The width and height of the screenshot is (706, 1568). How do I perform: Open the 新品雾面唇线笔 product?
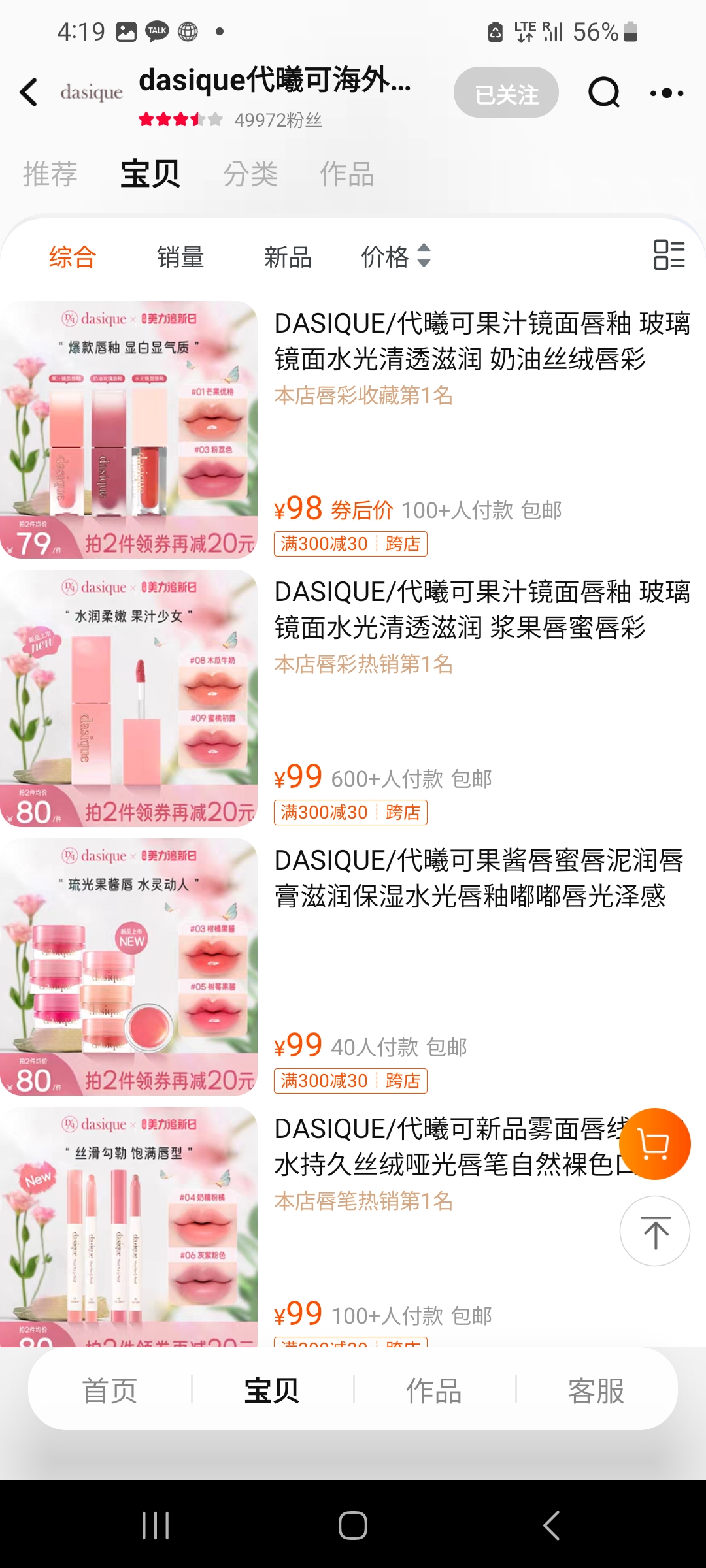pyautogui.click(x=445, y=1147)
